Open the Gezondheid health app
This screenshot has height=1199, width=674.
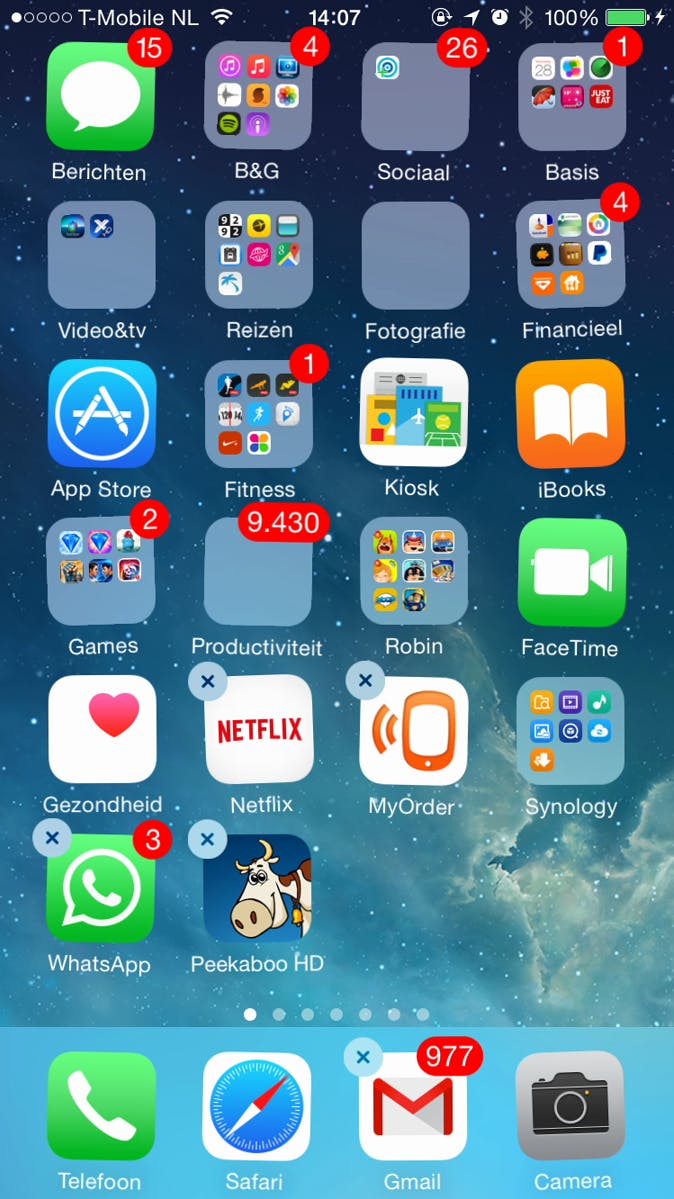101,729
